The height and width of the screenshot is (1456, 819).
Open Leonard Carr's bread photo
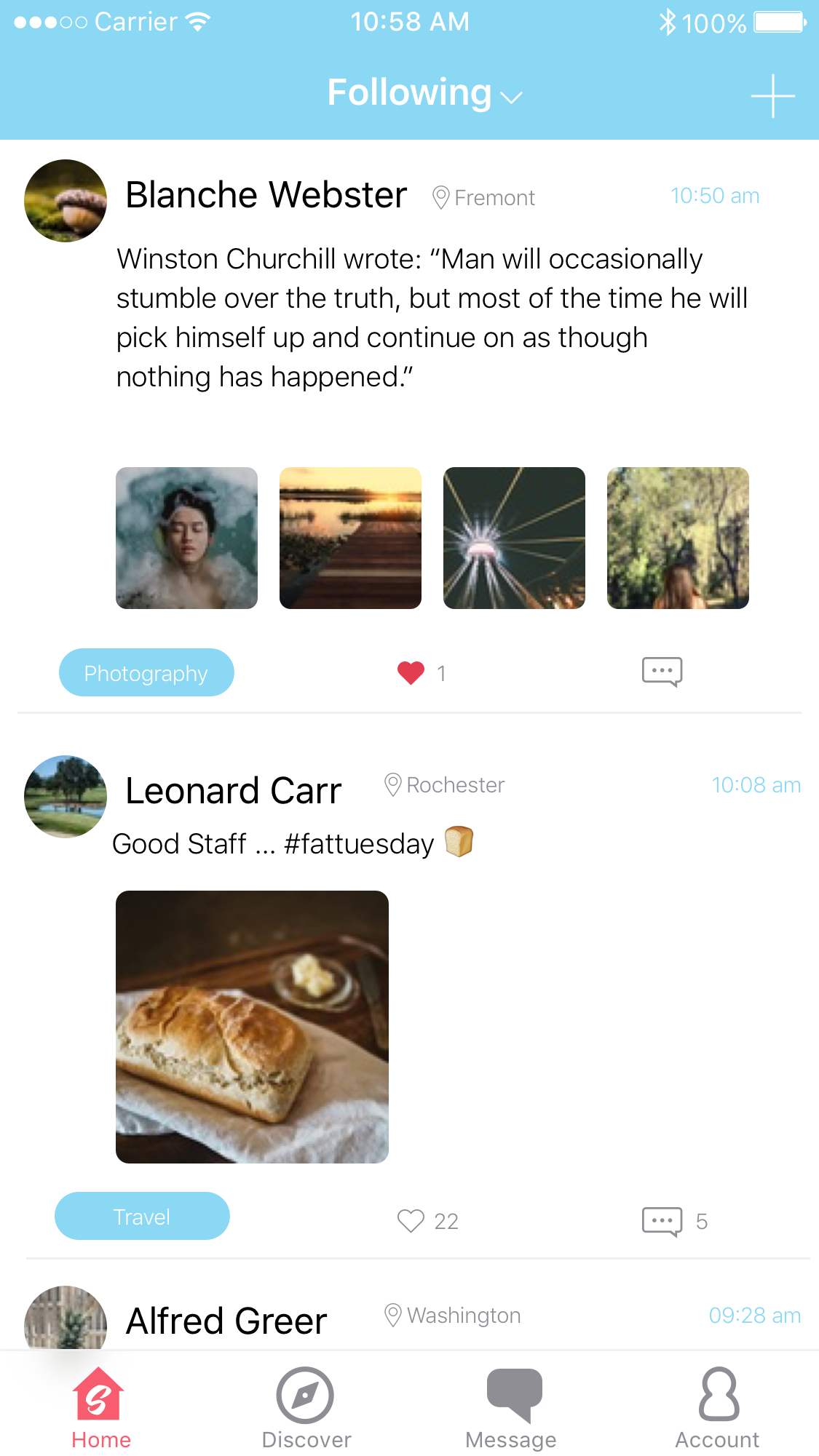252,1027
